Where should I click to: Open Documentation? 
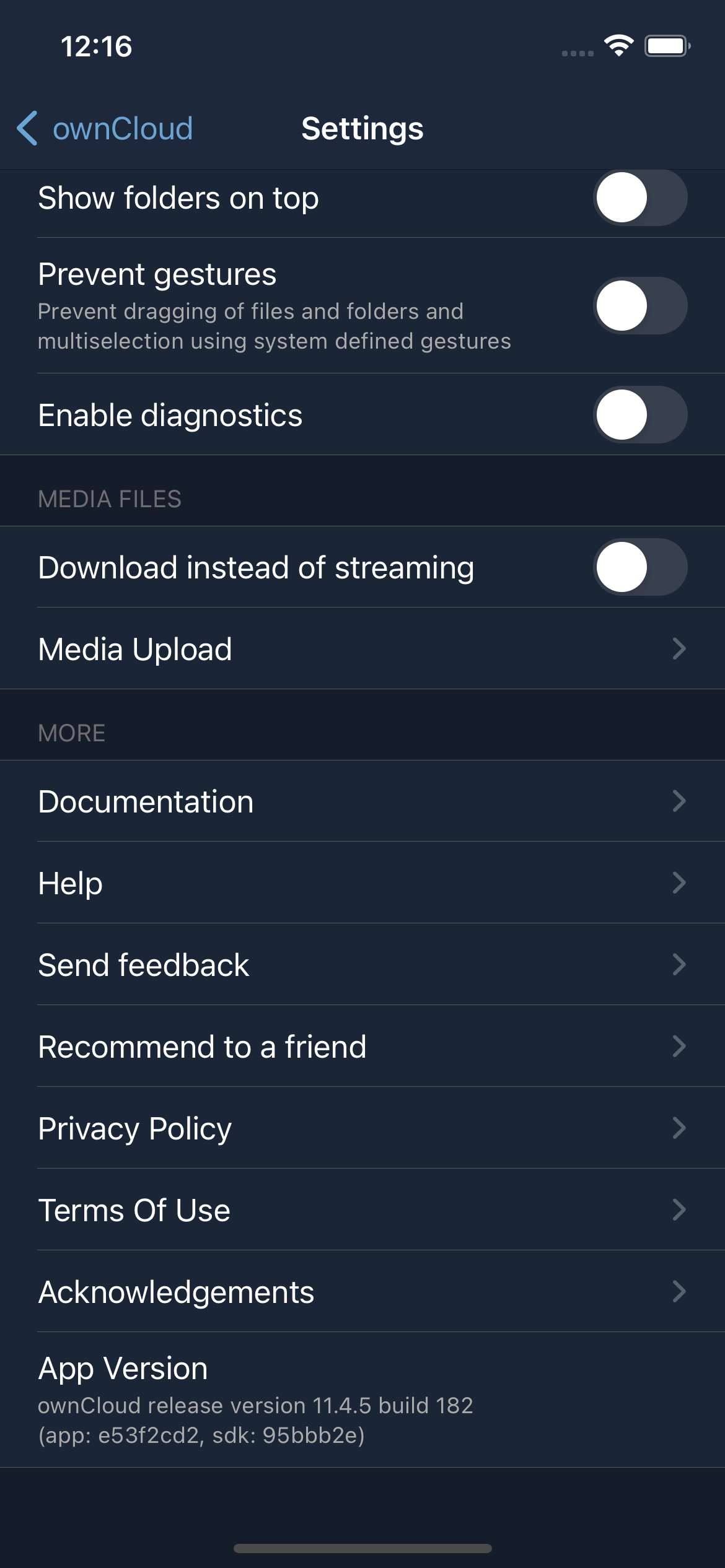pyautogui.click(x=362, y=801)
